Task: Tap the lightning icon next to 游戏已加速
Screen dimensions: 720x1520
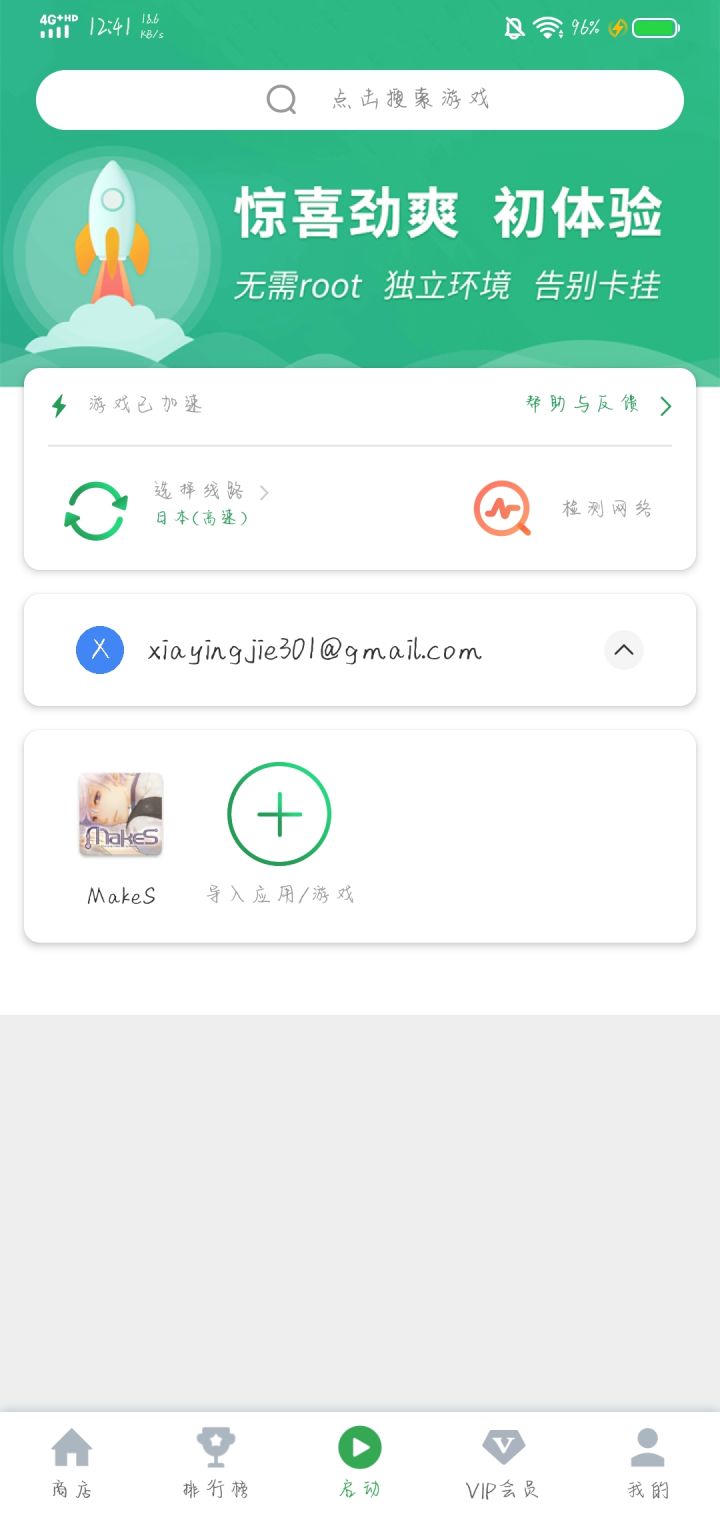Action: click(58, 405)
